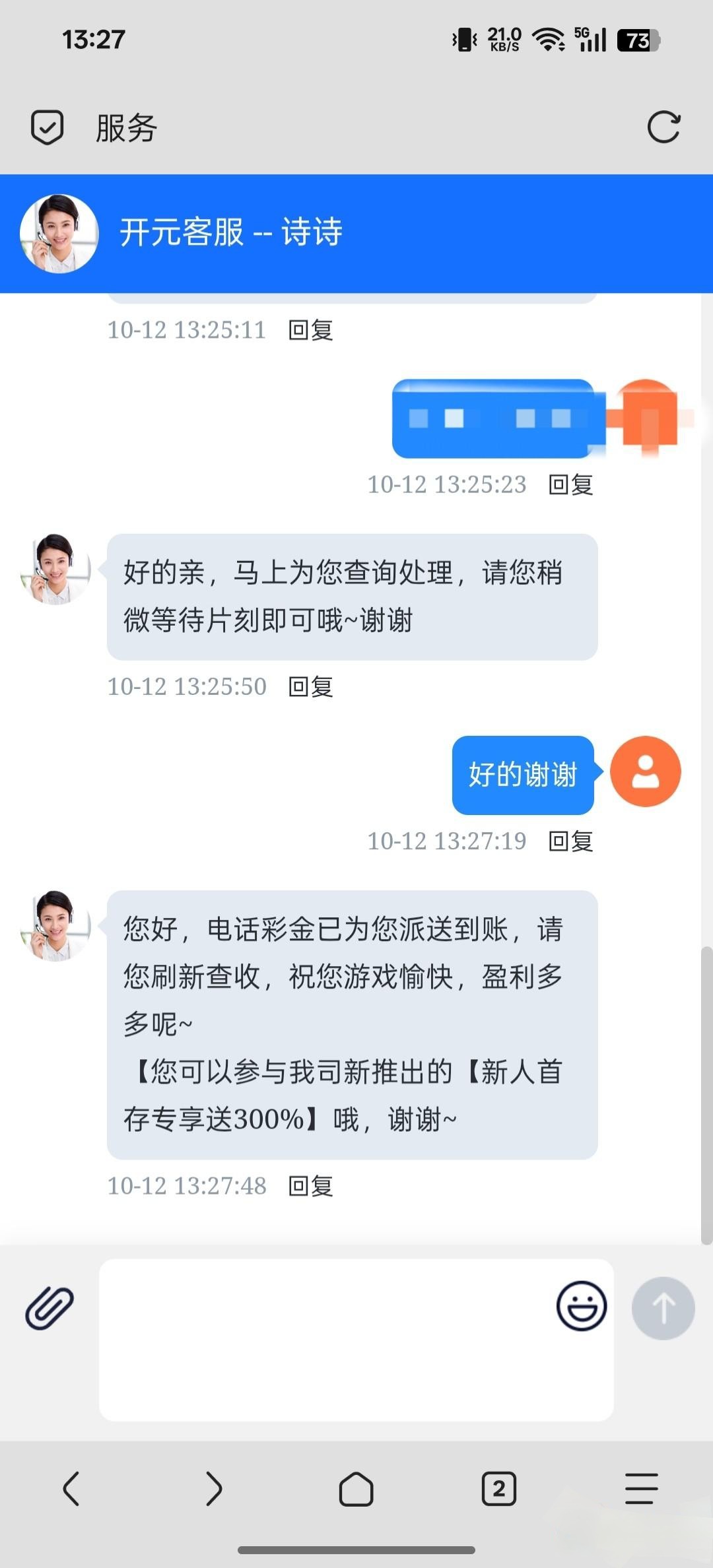The width and height of the screenshot is (713, 1568).
Task: Reload the page with the refresh icon
Action: [663, 127]
